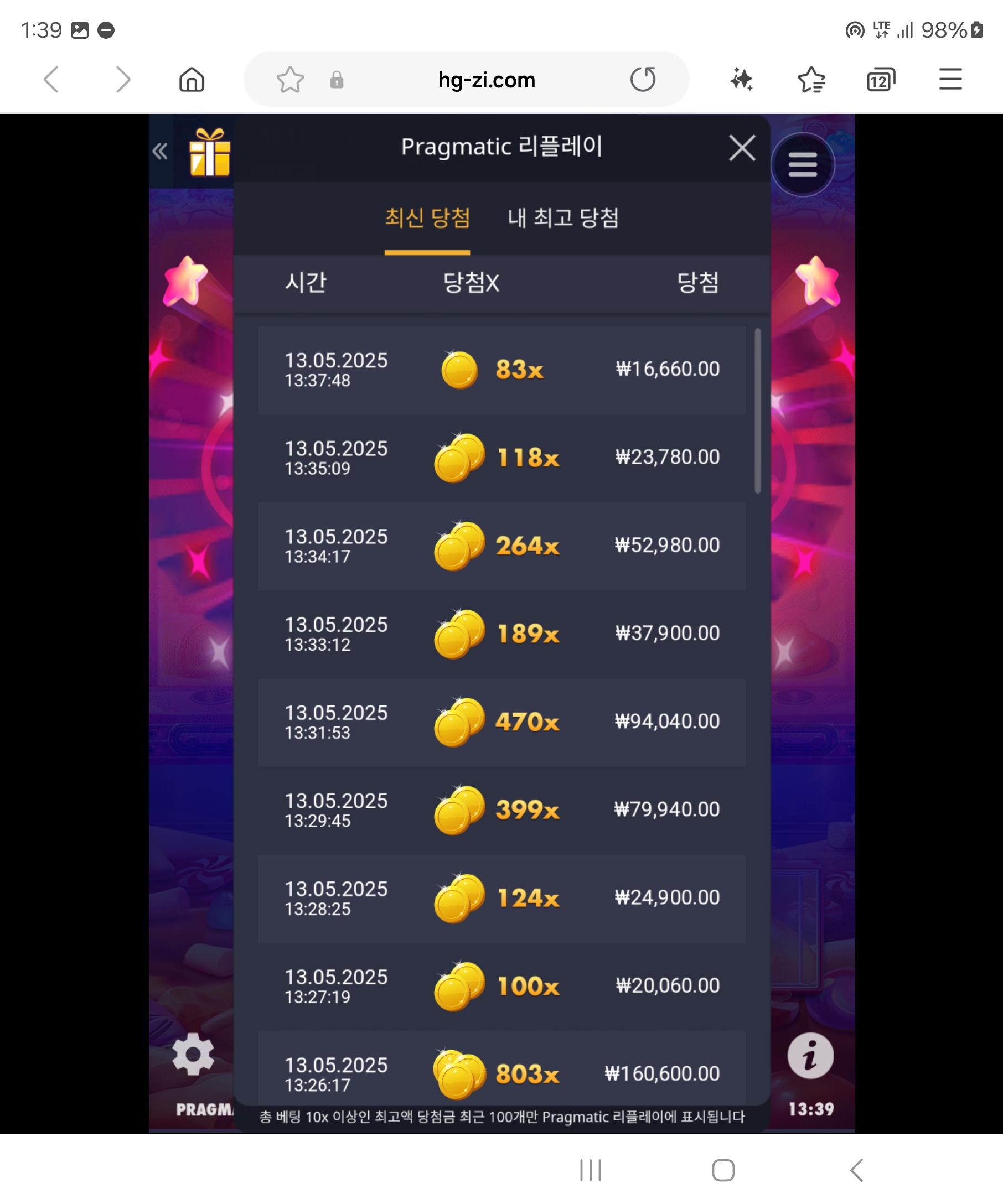The height and width of the screenshot is (1204, 1003).
Task: Switch to the 내 최고 당첨 tab
Action: 562,218
